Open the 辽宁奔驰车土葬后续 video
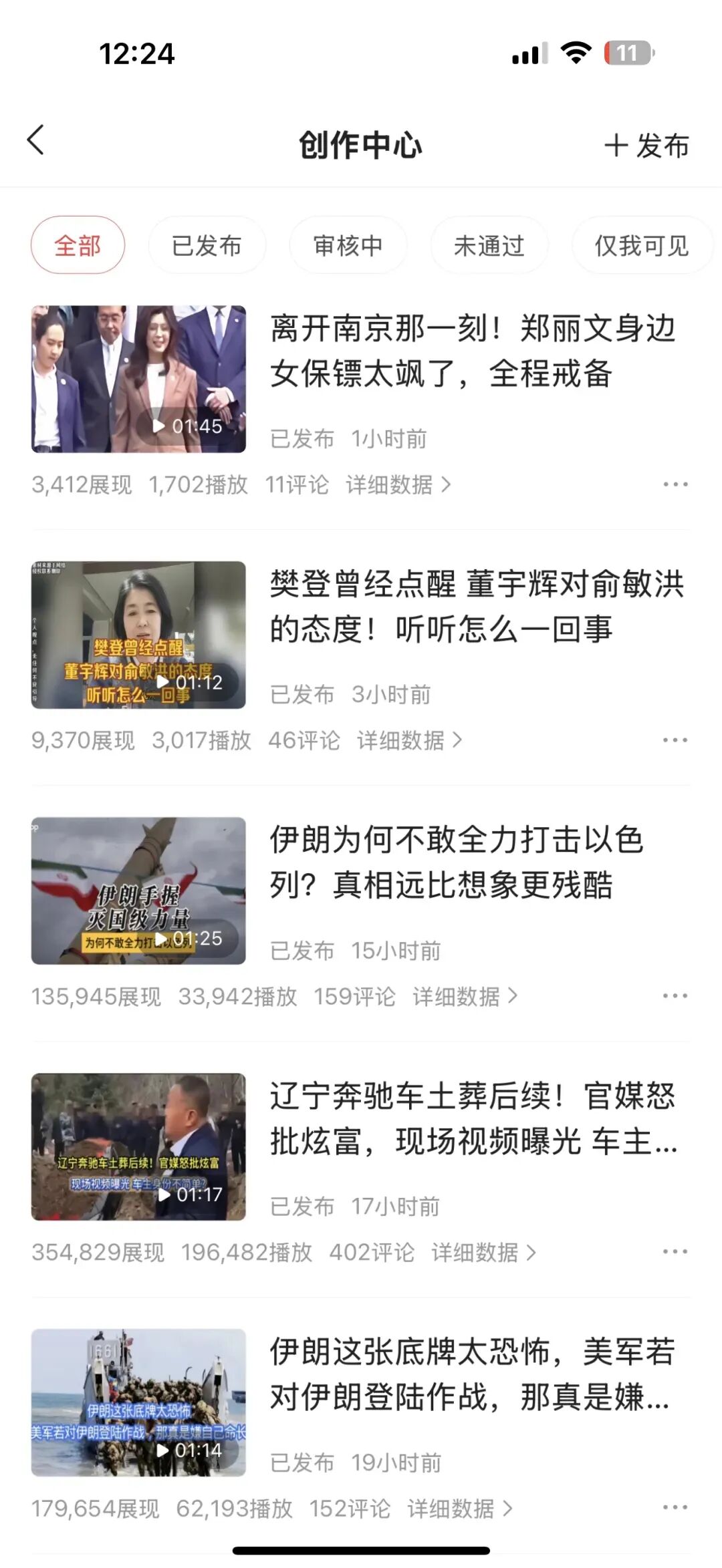 tap(138, 1146)
